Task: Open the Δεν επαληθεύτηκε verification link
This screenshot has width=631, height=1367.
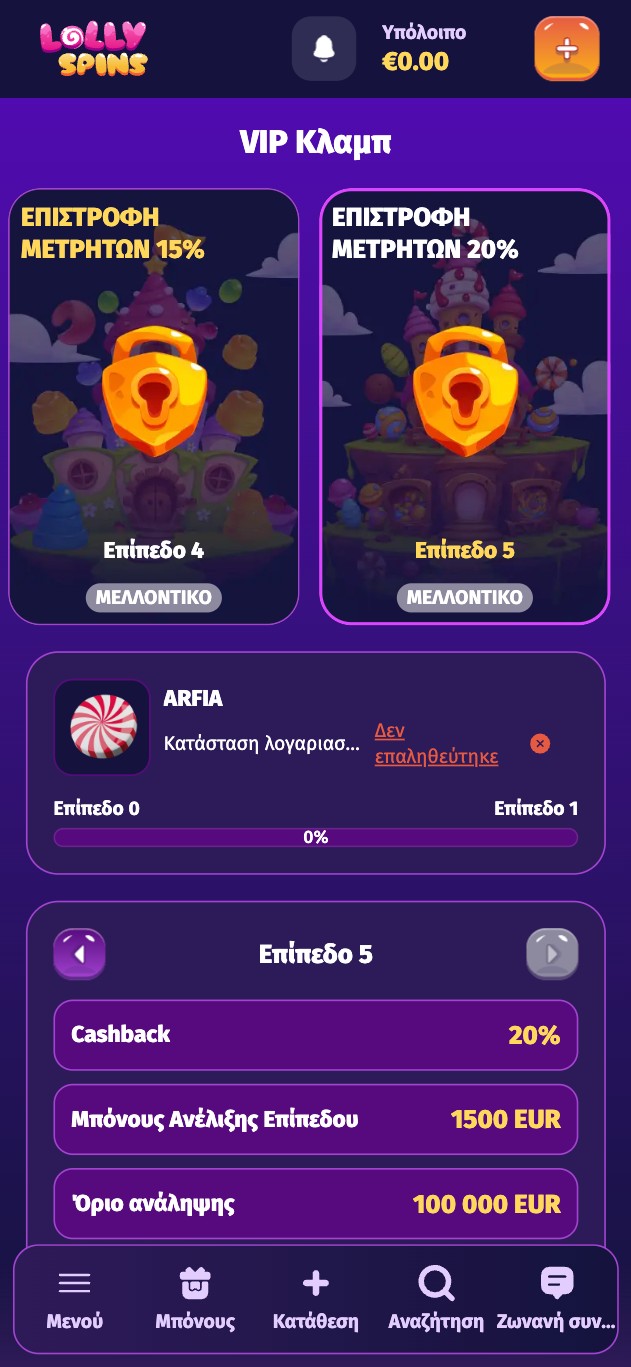Action: click(436, 743)
